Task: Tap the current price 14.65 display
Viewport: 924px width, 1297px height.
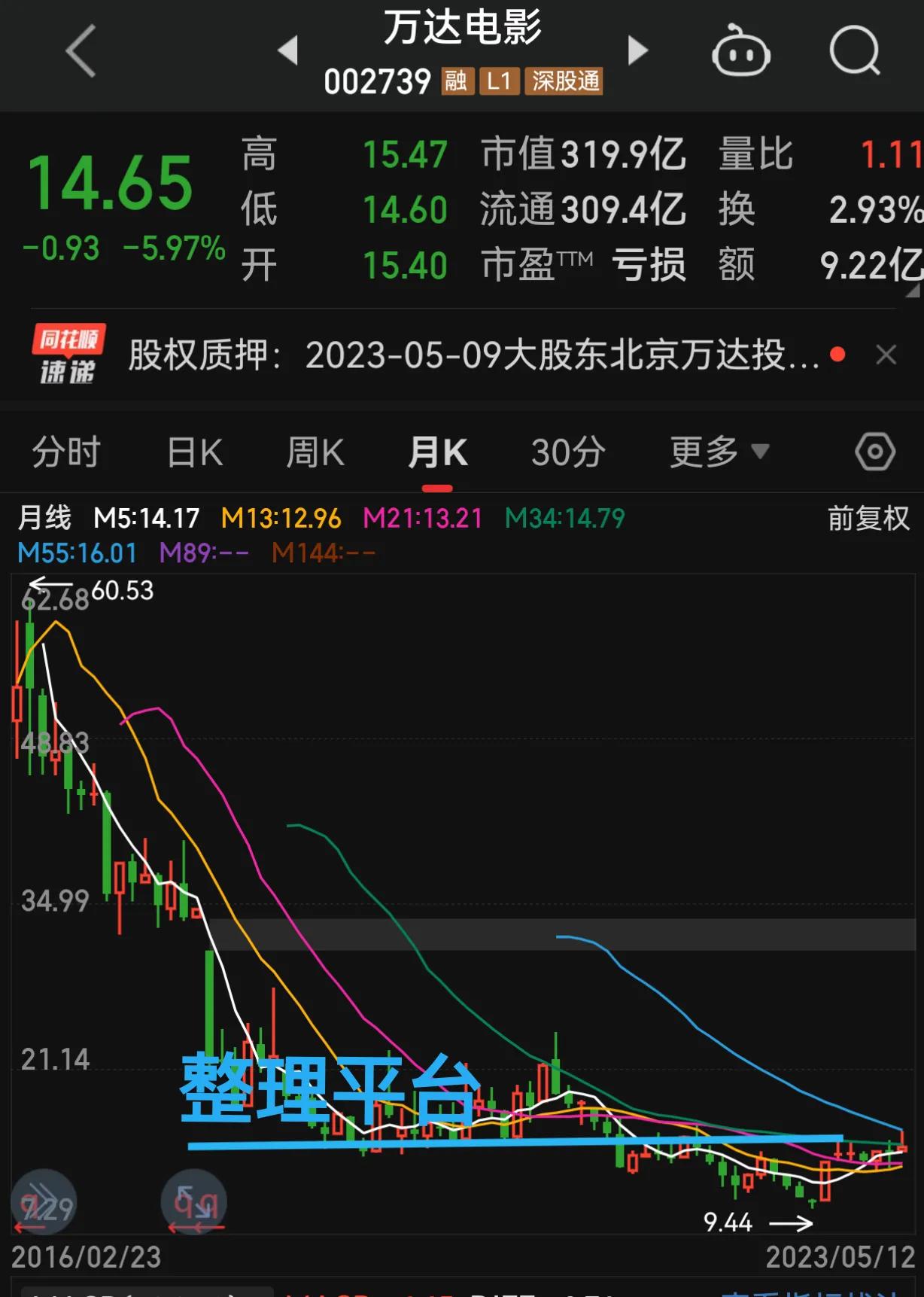Action: (x=111, y=183)
